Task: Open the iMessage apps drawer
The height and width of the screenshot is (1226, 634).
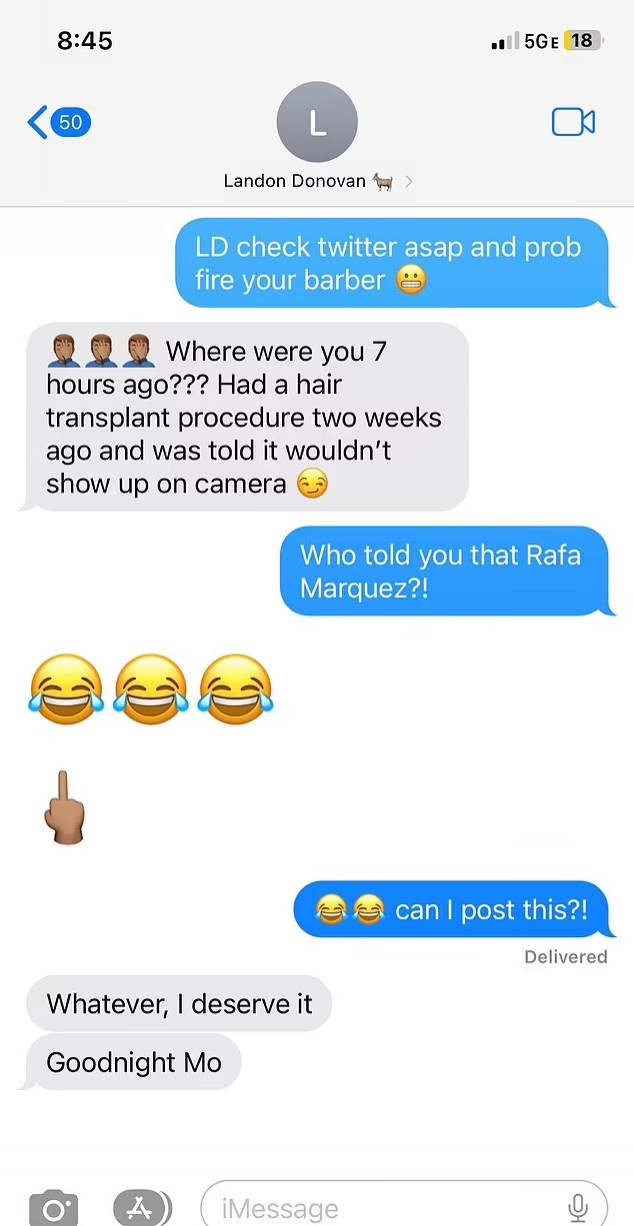Action: point(142,1207)
